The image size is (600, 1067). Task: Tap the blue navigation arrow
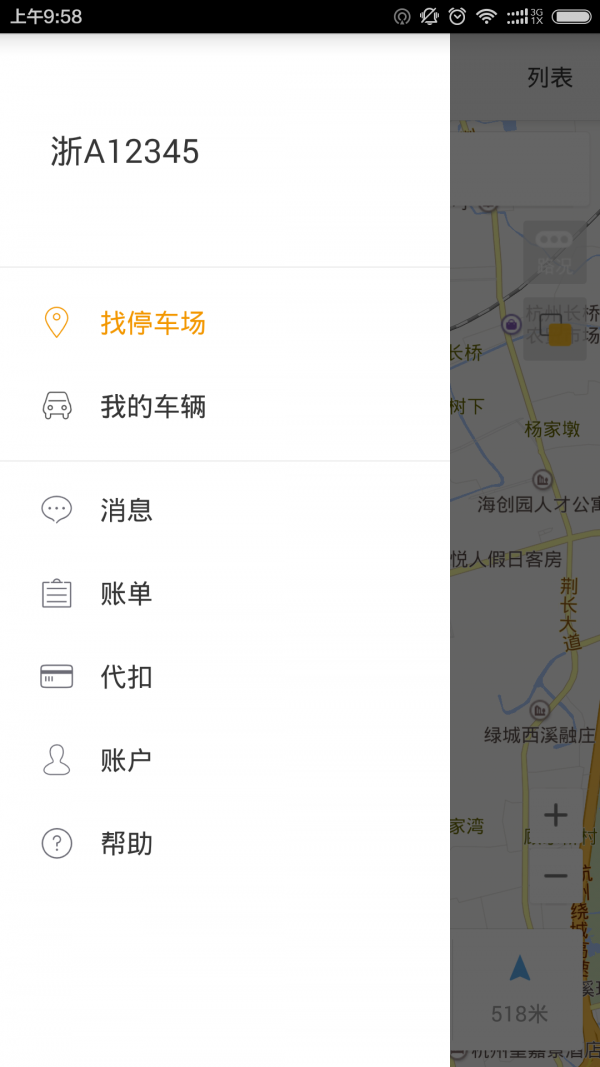520,968
